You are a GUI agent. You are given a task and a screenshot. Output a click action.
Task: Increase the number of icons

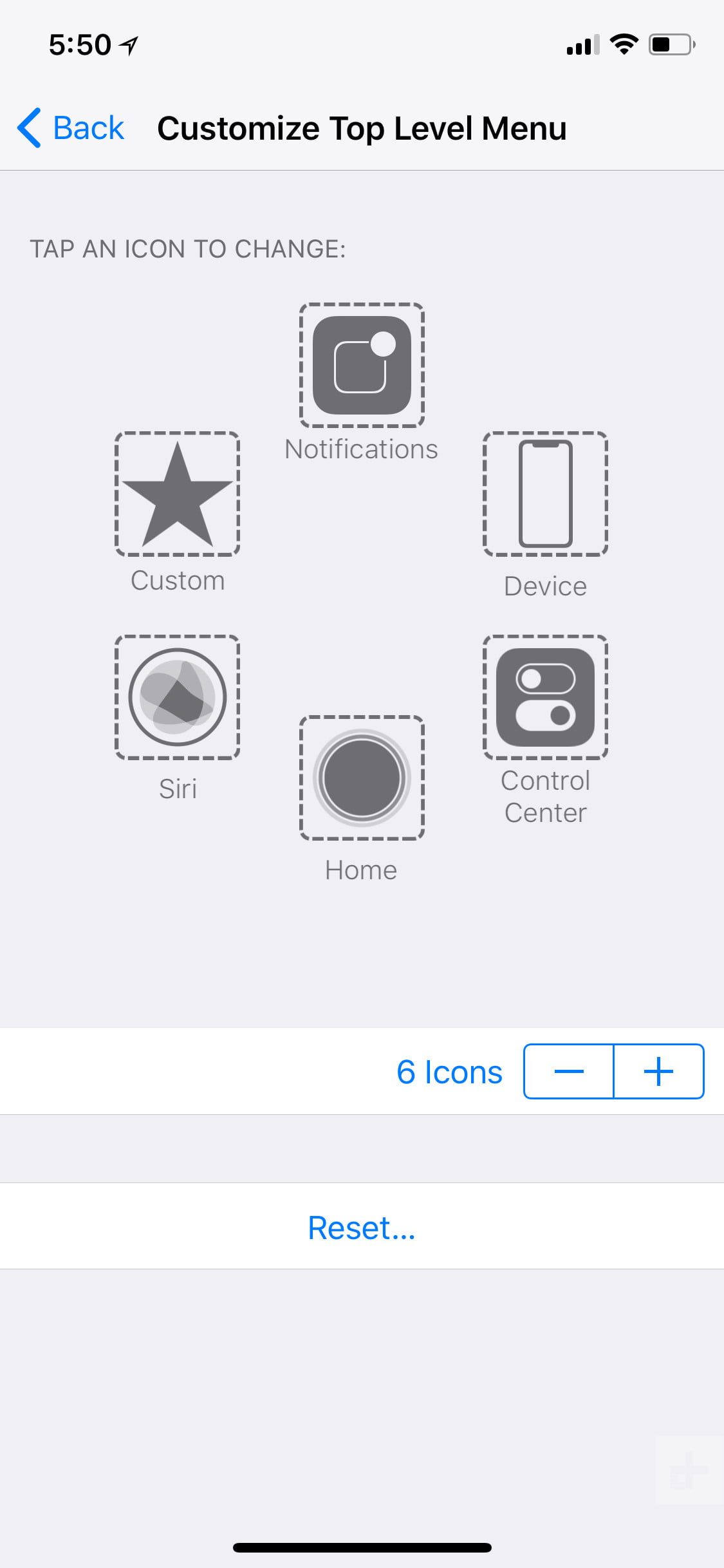[x=658, y=1072]
